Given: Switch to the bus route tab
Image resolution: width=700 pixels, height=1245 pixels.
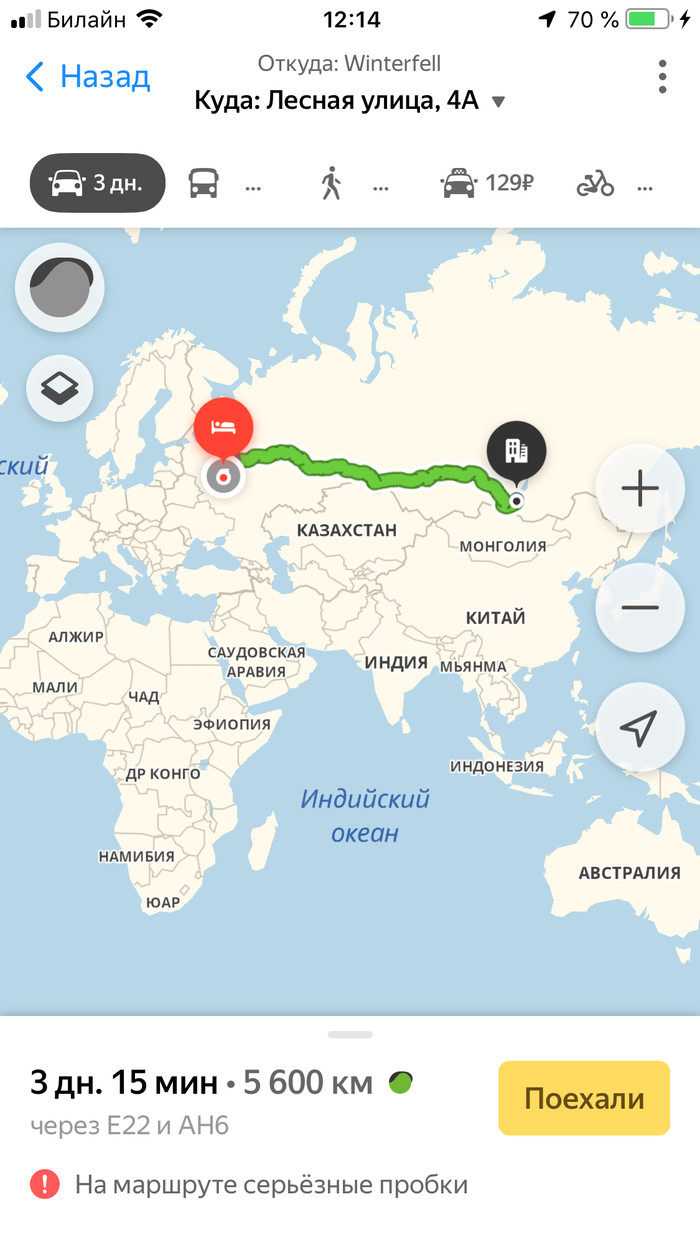Looking at the screenshot, I should coord(224,184).
